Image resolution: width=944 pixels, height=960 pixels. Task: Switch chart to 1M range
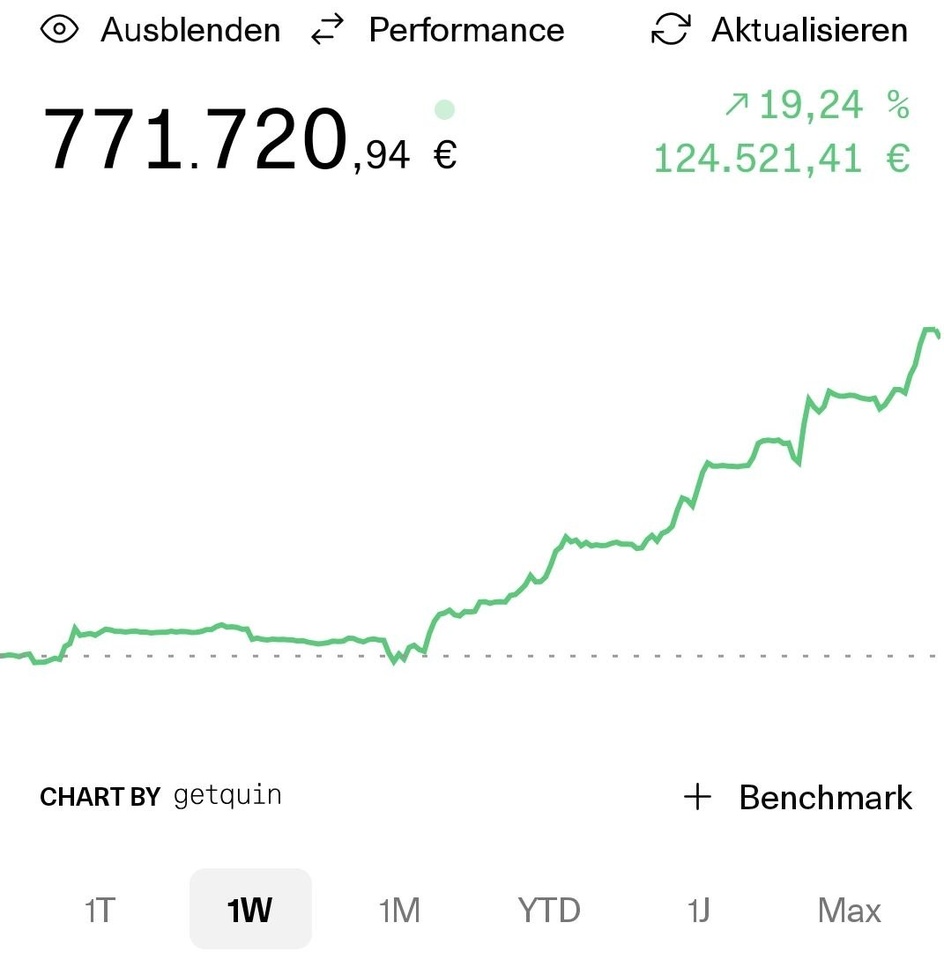coord(399,910)
